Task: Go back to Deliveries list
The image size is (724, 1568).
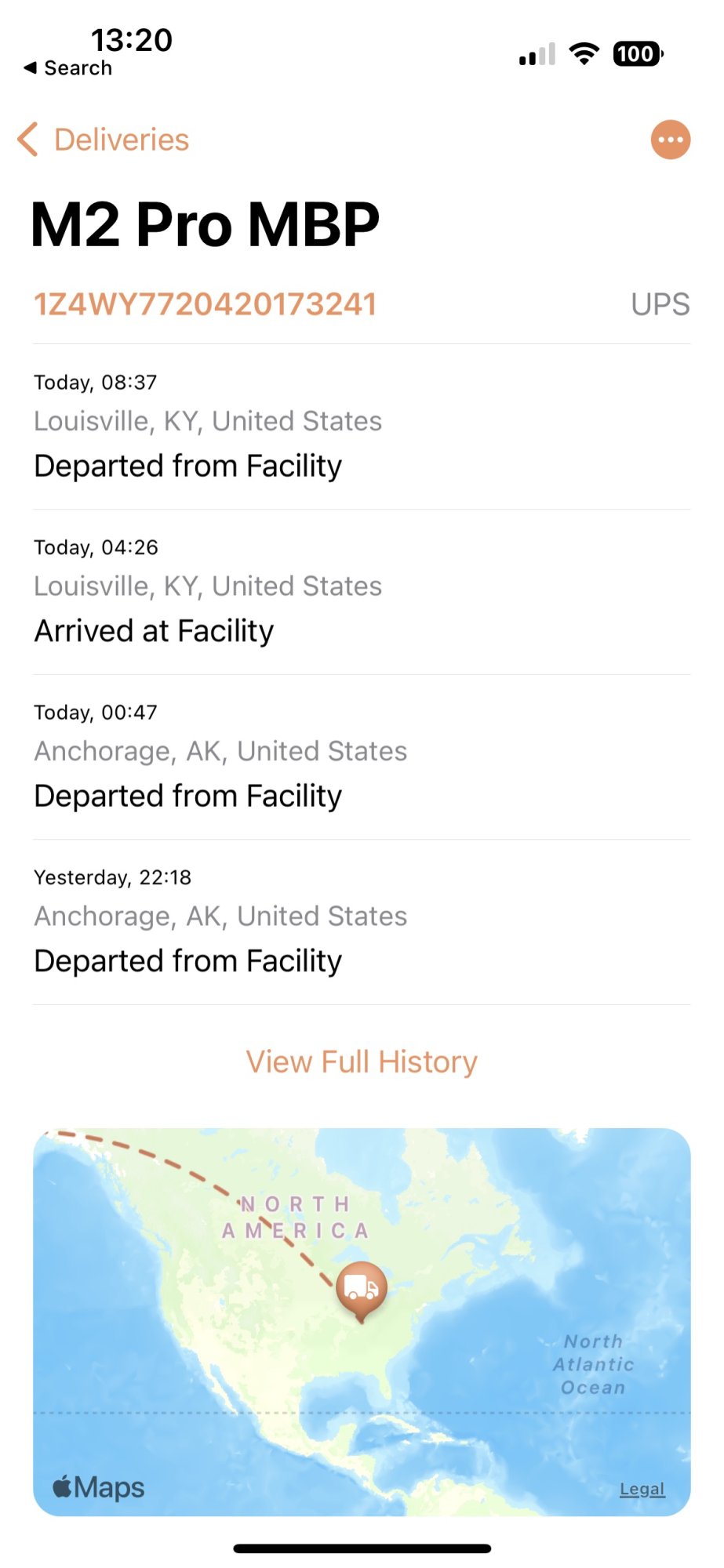Action: tap(104, 140)
